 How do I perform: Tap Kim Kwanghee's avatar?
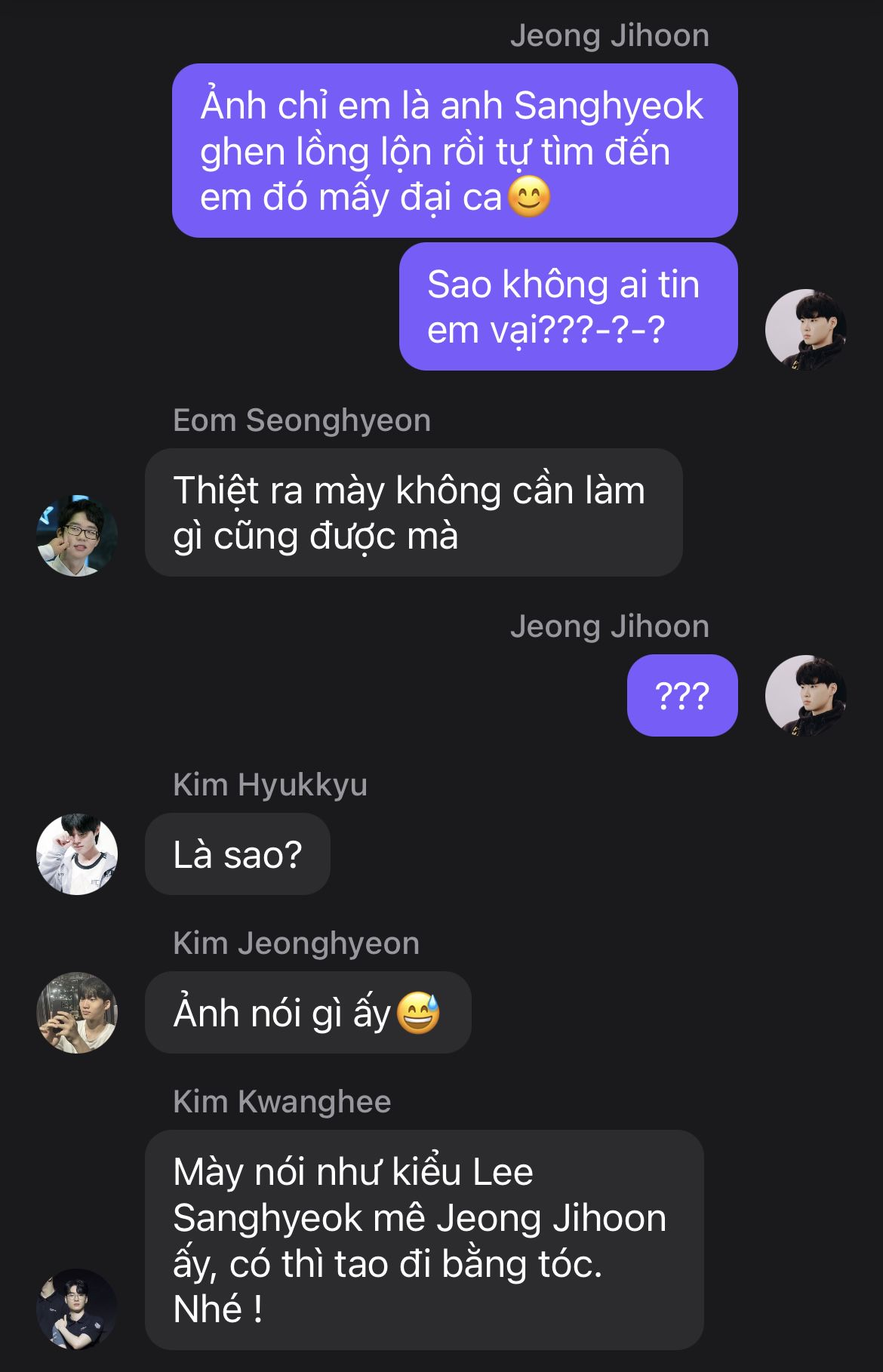click(77, 1309)
